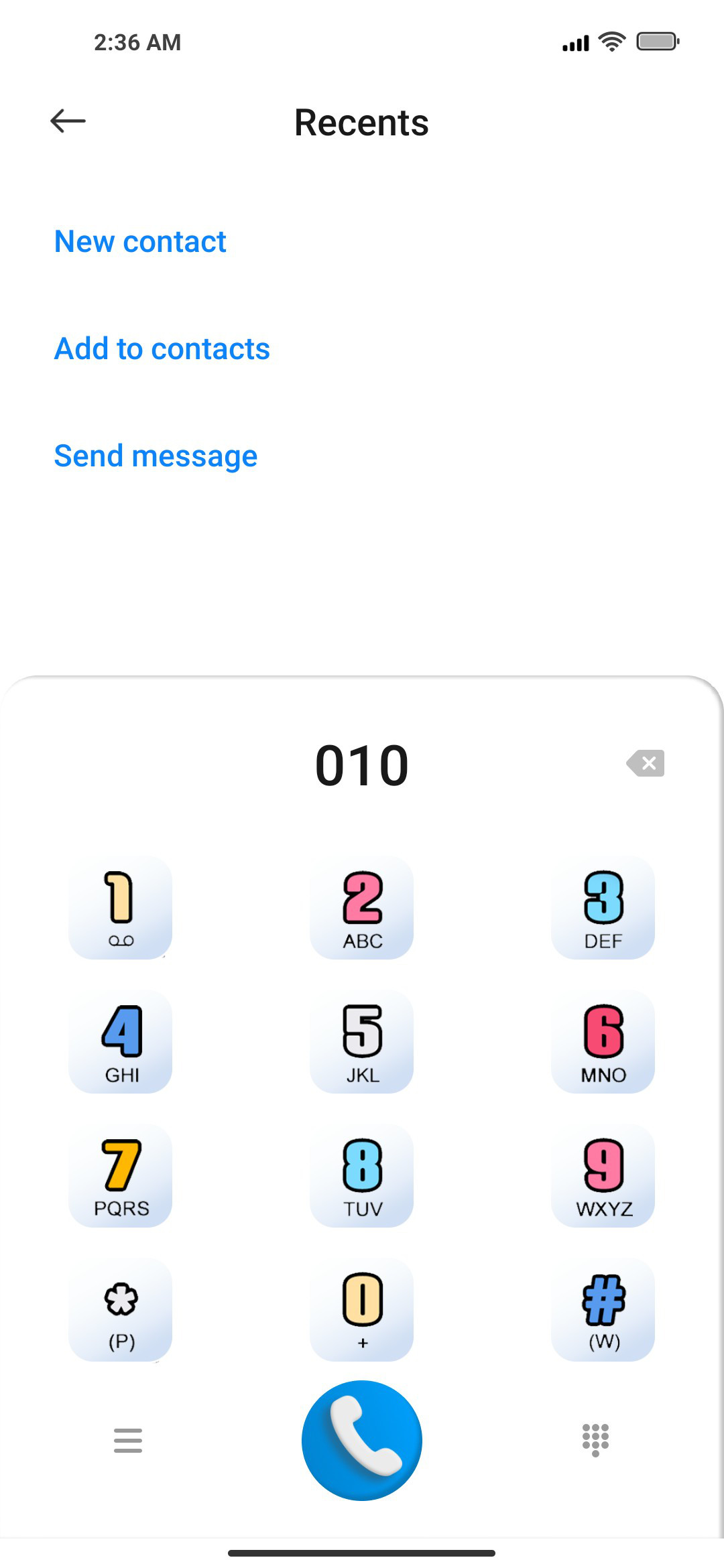Tap the hash (W) key
724x1568 pixels.
tap(603, 1309)
